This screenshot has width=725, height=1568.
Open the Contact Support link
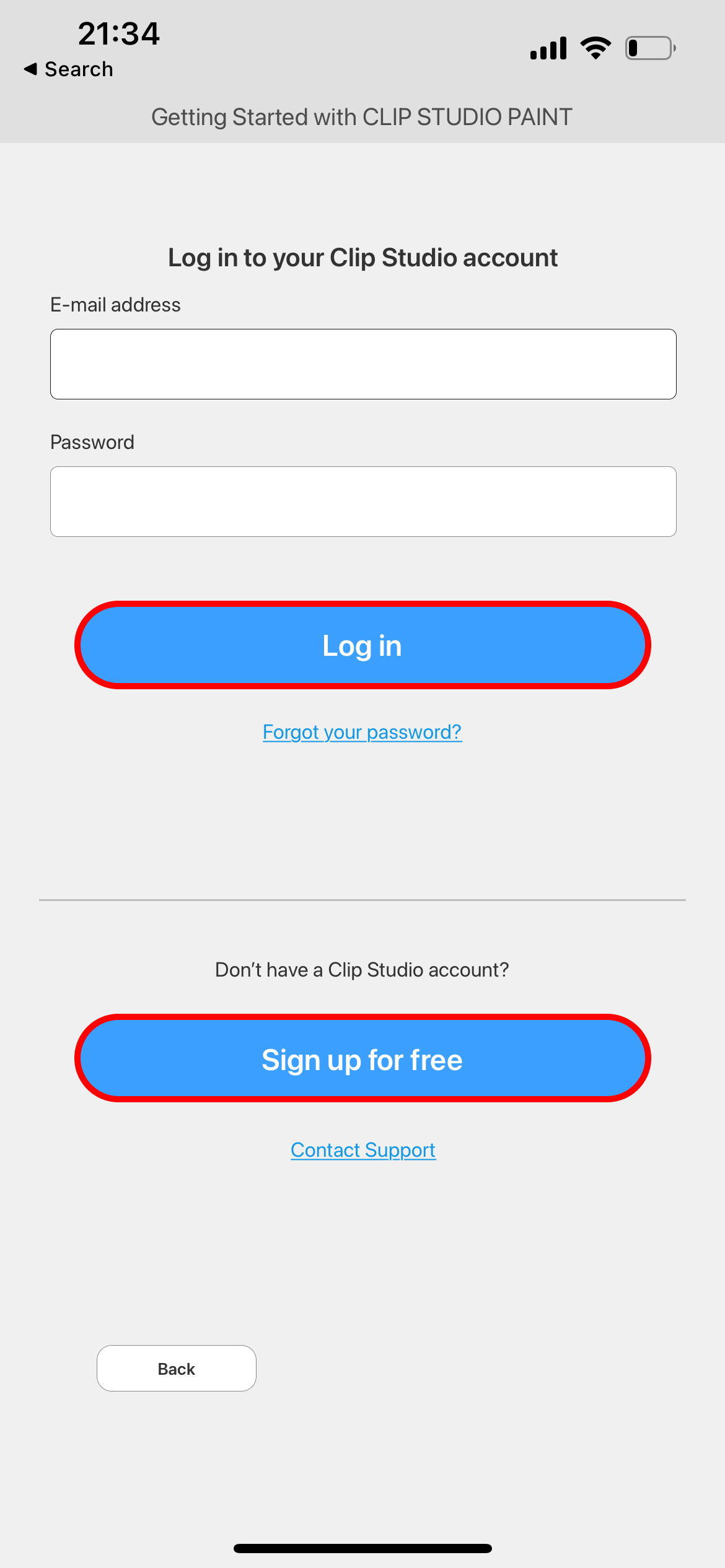[362, 1150]
